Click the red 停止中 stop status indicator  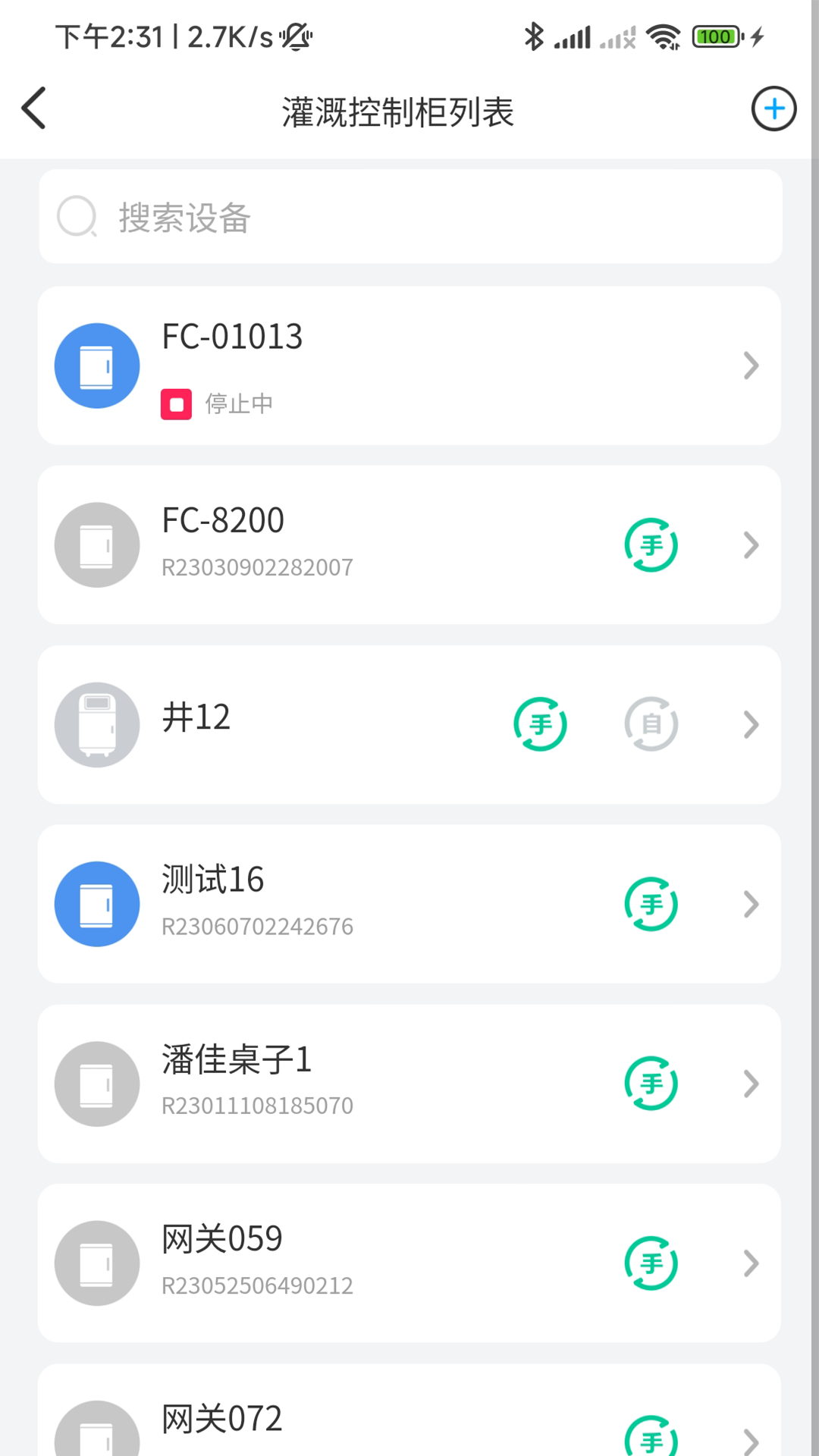point(177,404)
